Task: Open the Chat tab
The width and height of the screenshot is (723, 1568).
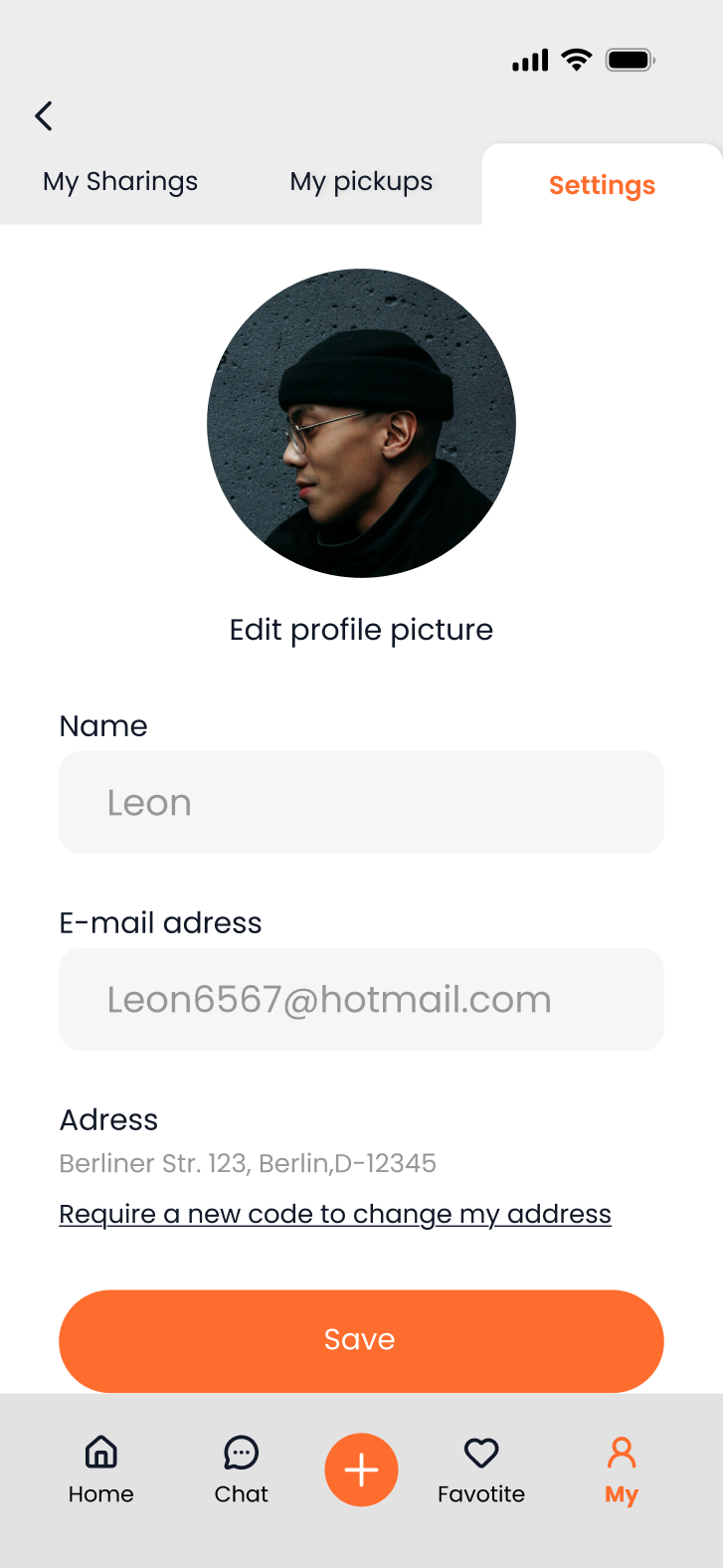Action: [241, 1469]
